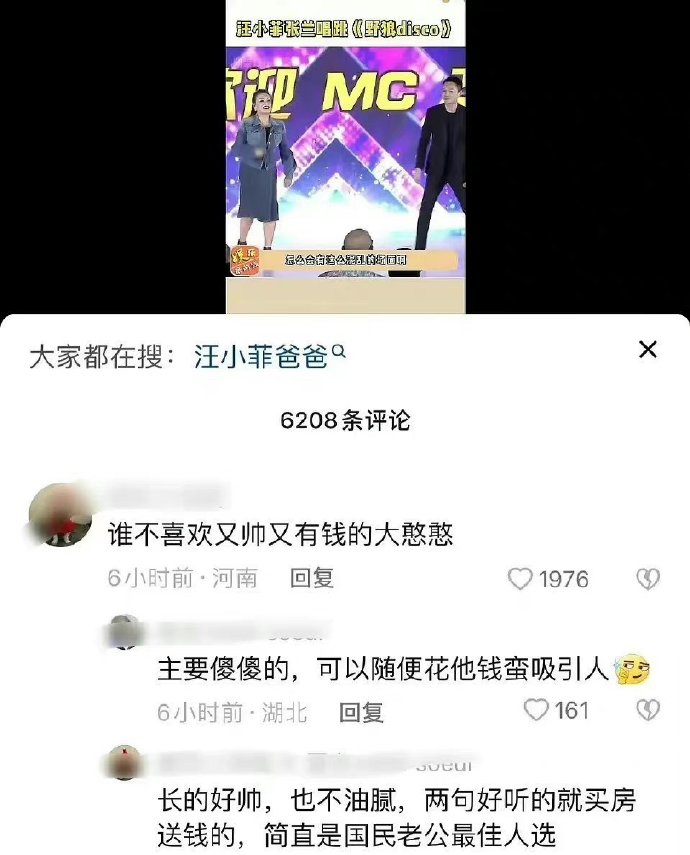The height and width of the screenshot is (855, 690).
Task: Reply to the comment from 湖北
Action: coord(360,712)
